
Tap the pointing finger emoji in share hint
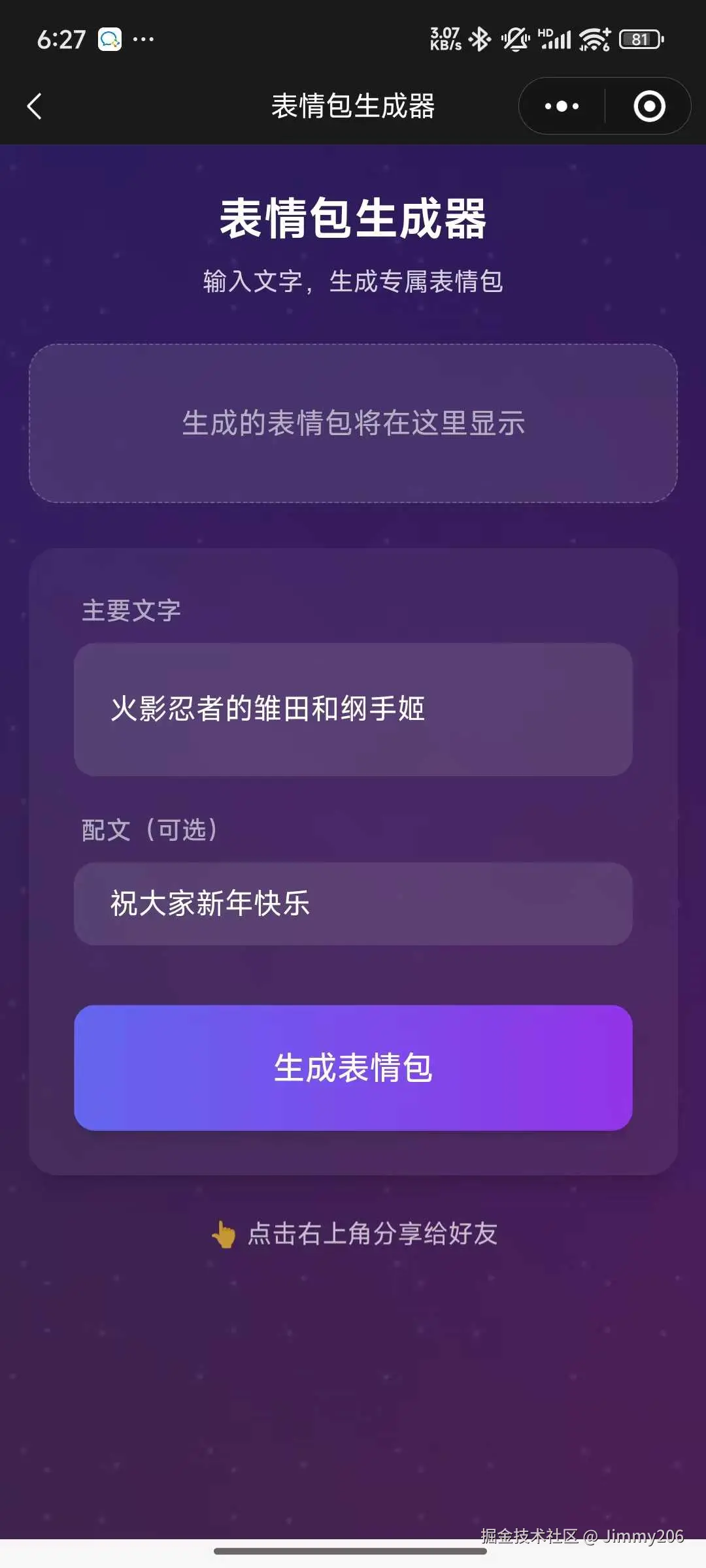[x=223, y=1232]
